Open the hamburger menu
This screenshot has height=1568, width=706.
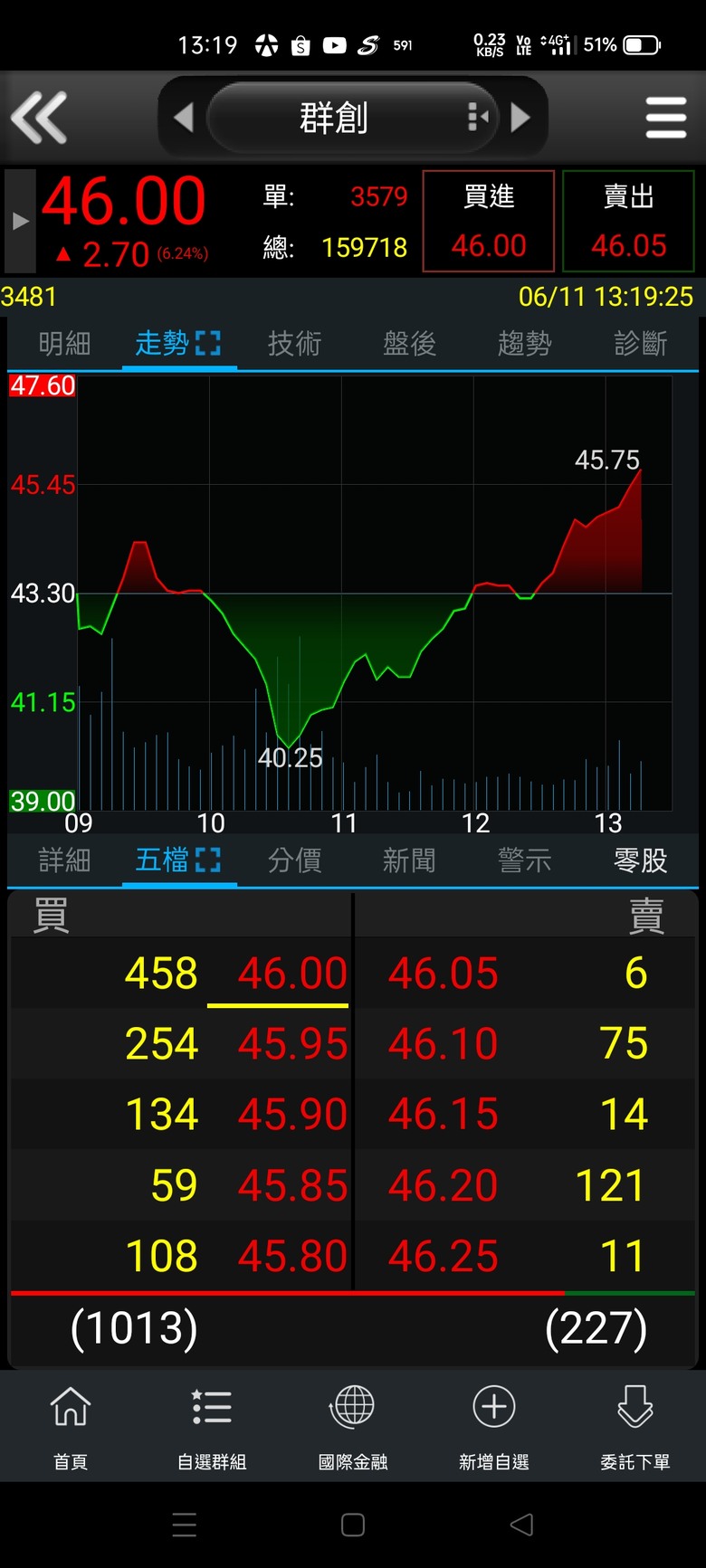(x=666, y=118)
